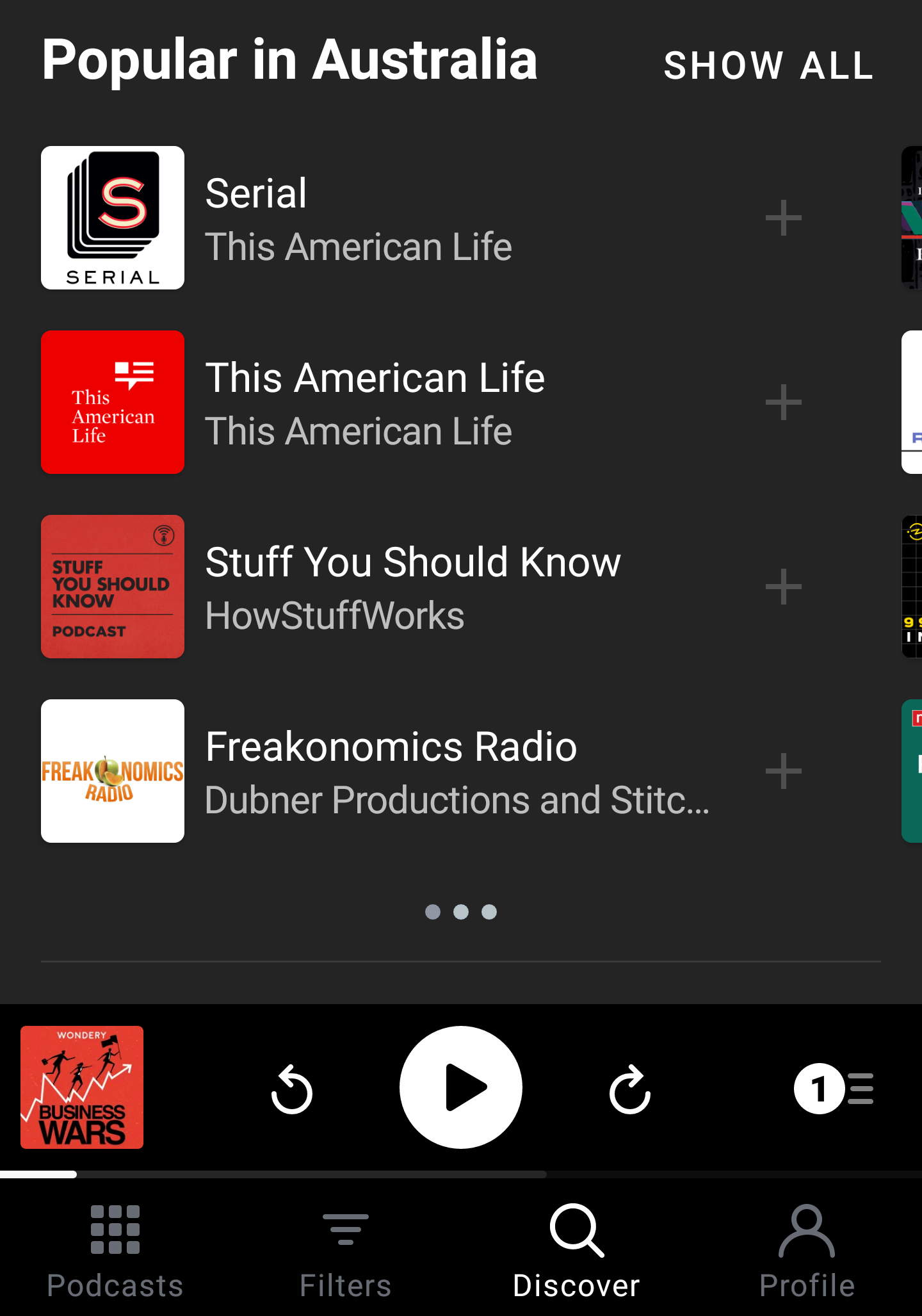The image size is (922, 1316).
Task: Subscribe to Freakonomics Radio
Action: pyautogui.click(x=782, y=770)
